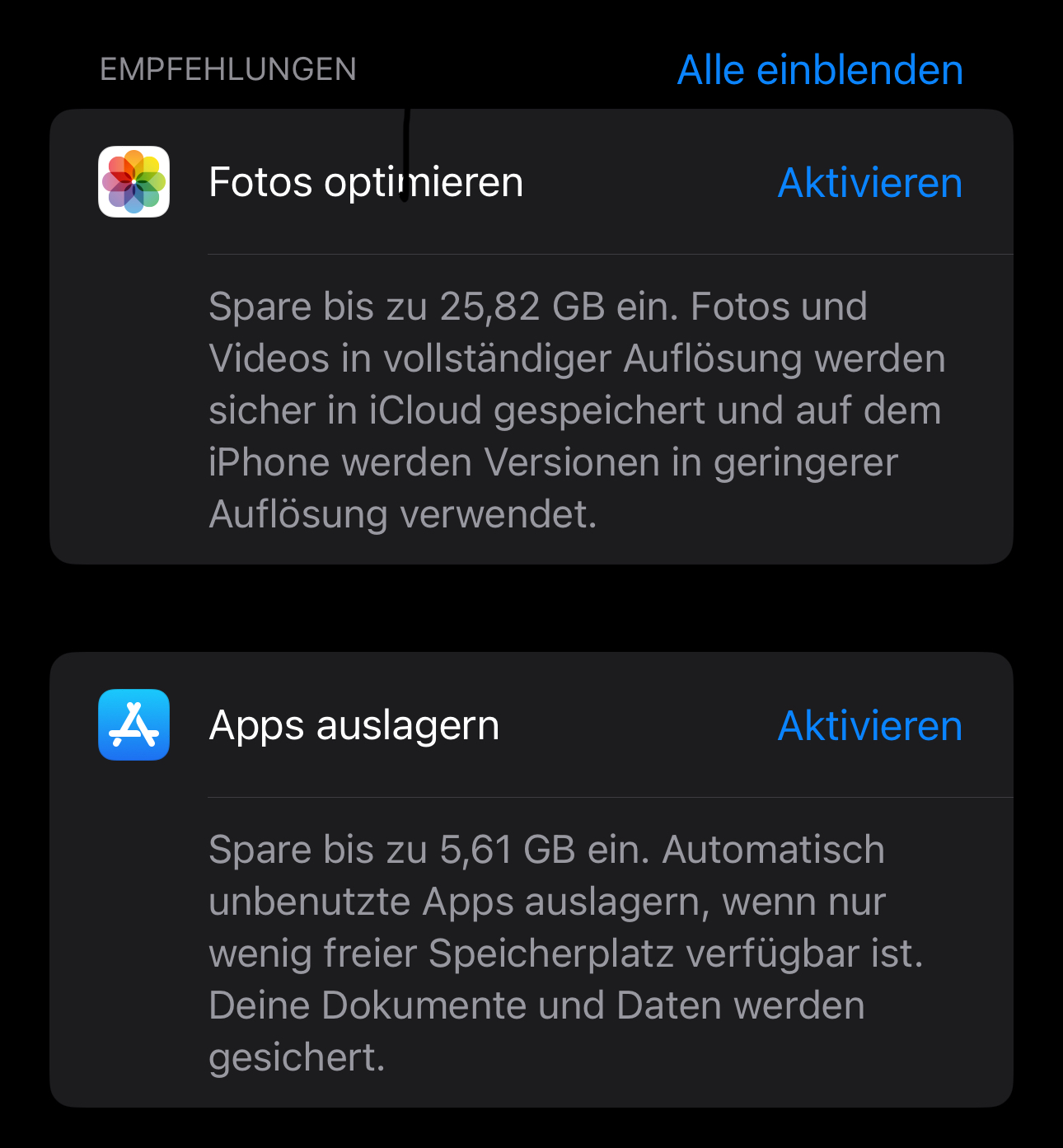Tap Alle einblenden to show all recommendations
Screen dimensions: 1063x1148
[820, 70]
